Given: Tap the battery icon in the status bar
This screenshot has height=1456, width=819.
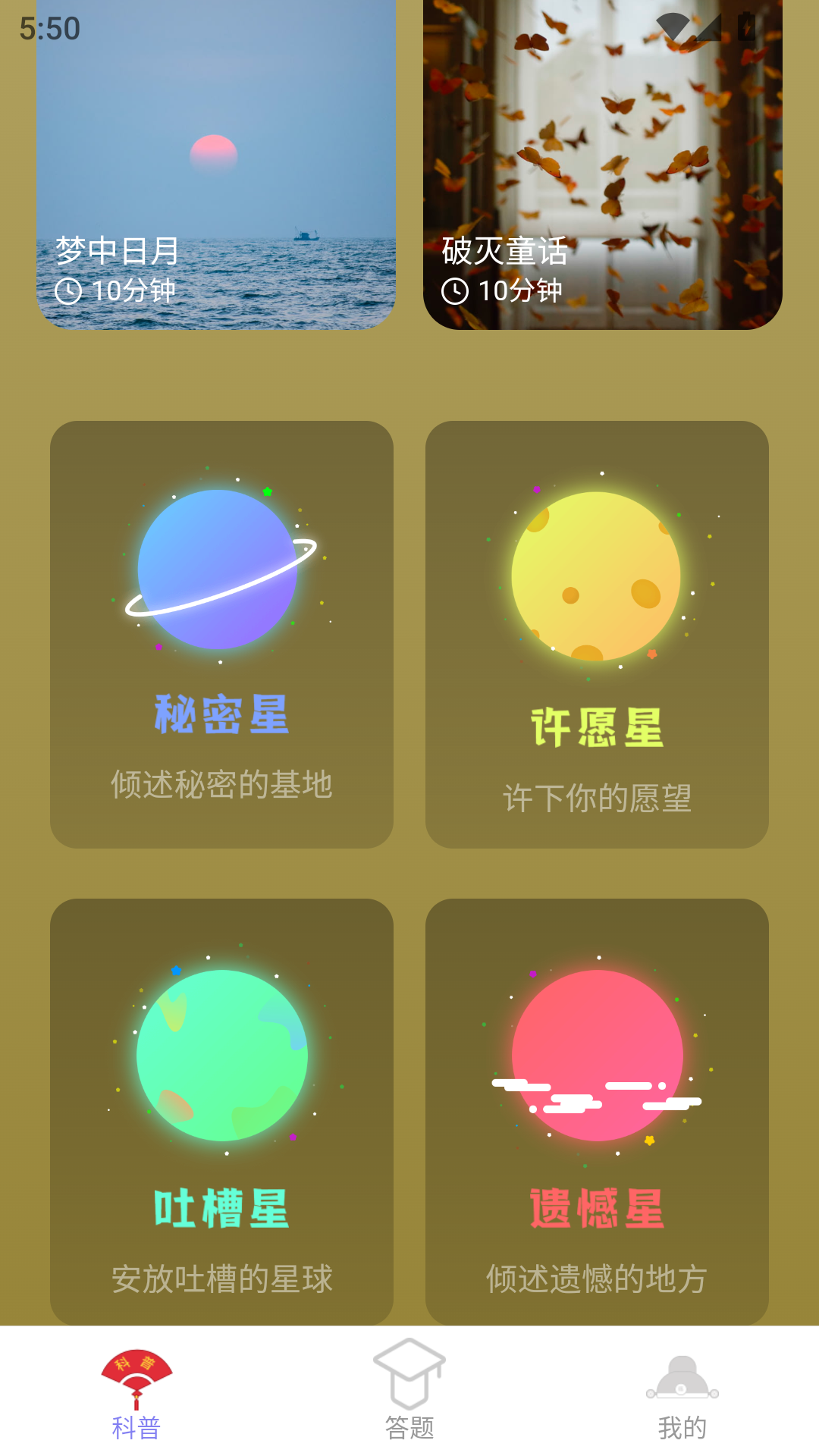Looking at the screenshot, I should point(745,27).
